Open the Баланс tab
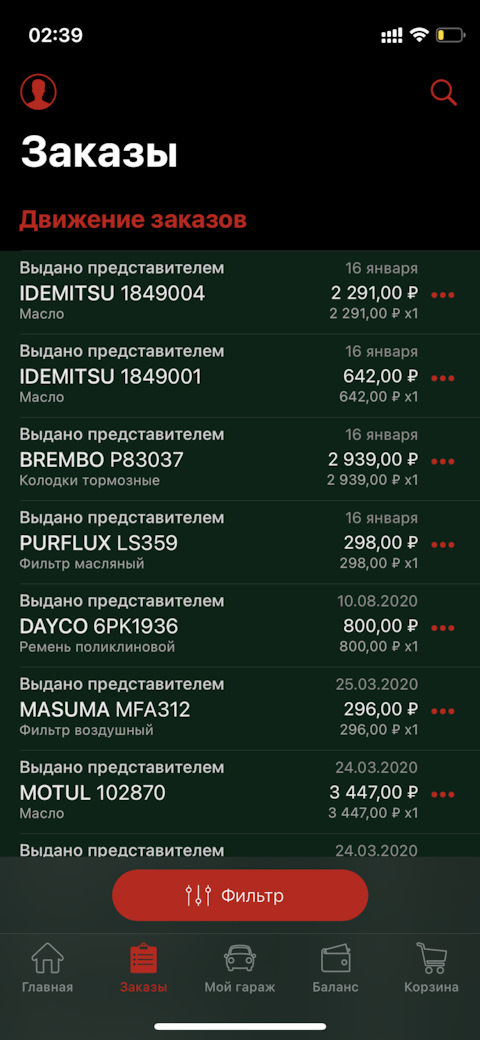480x1040 pixels. click(x=335, y=968)
